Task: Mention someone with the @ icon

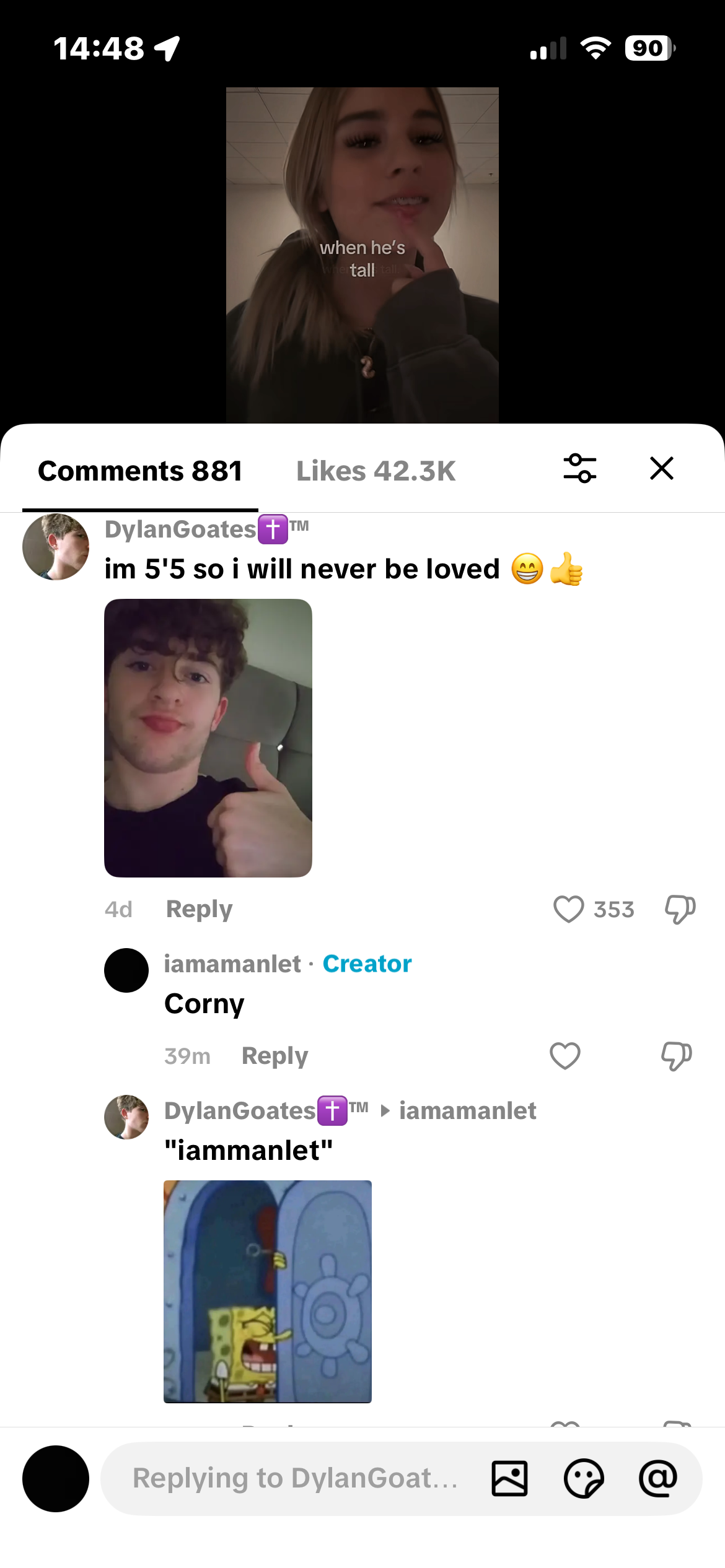Action: pos(658,1478)
